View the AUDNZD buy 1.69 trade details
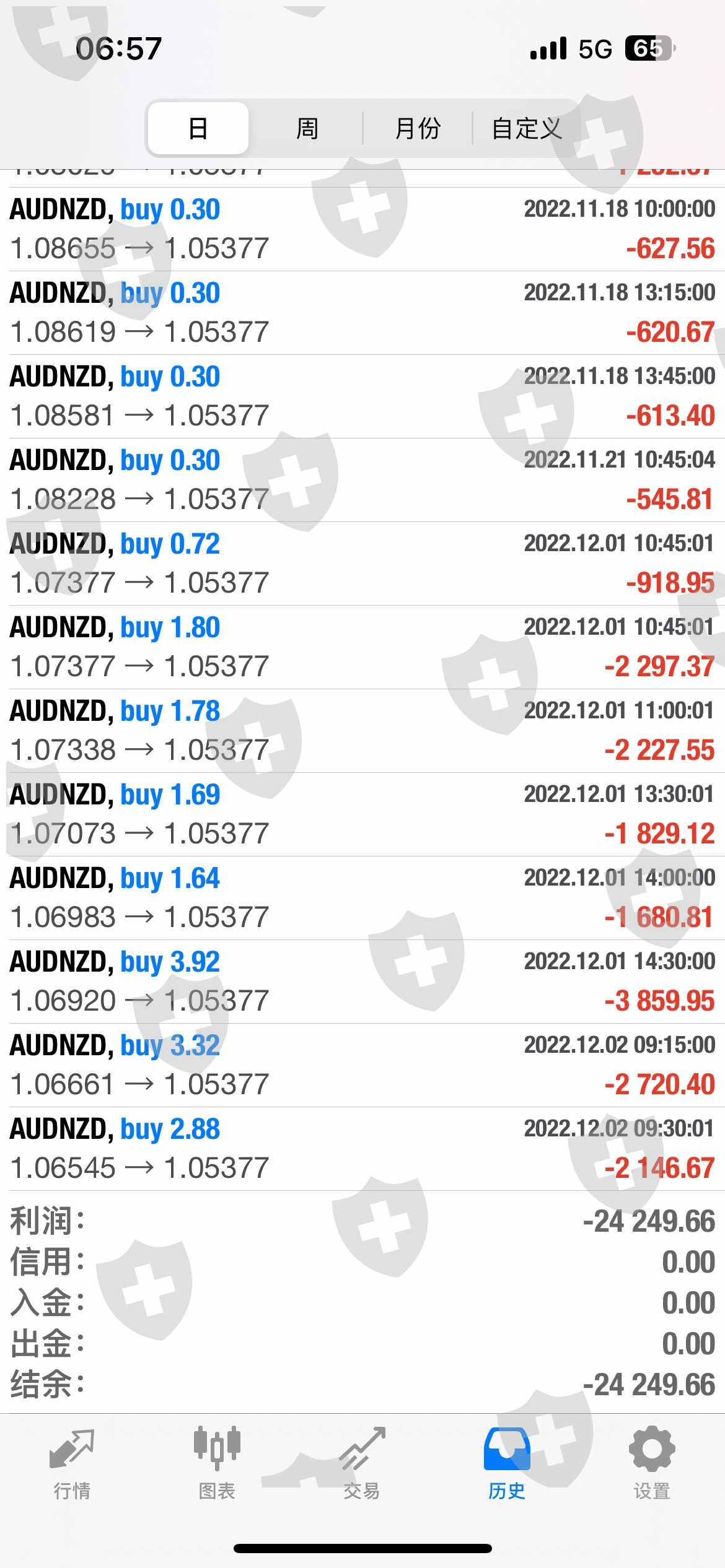Screen dimensions: 725x1568 362,814
